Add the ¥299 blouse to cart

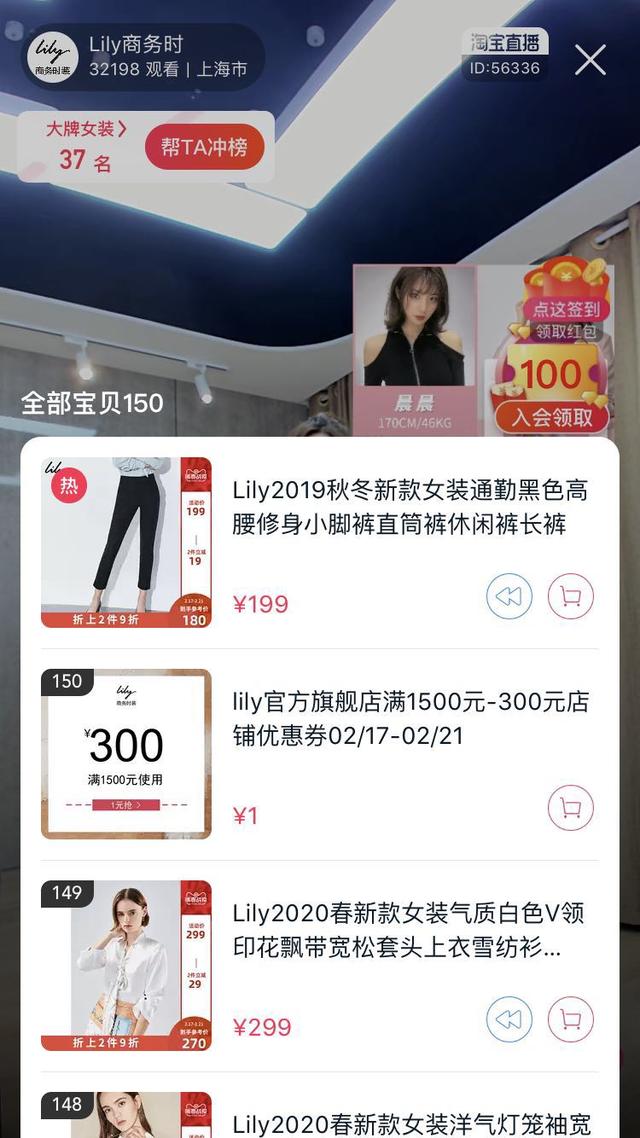(571, 1019)
